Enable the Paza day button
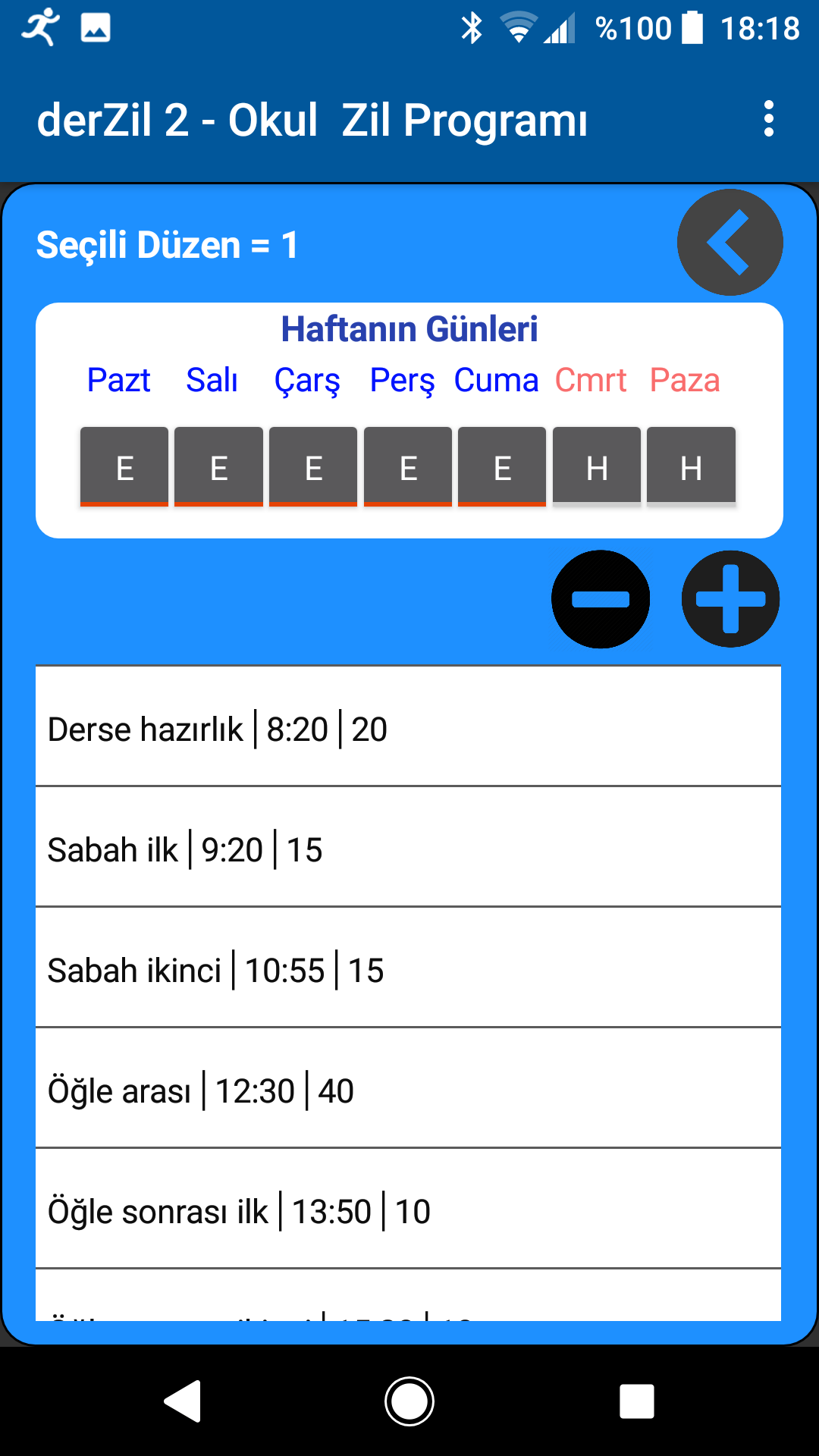The image size is (819, 1456). [691, 466]
